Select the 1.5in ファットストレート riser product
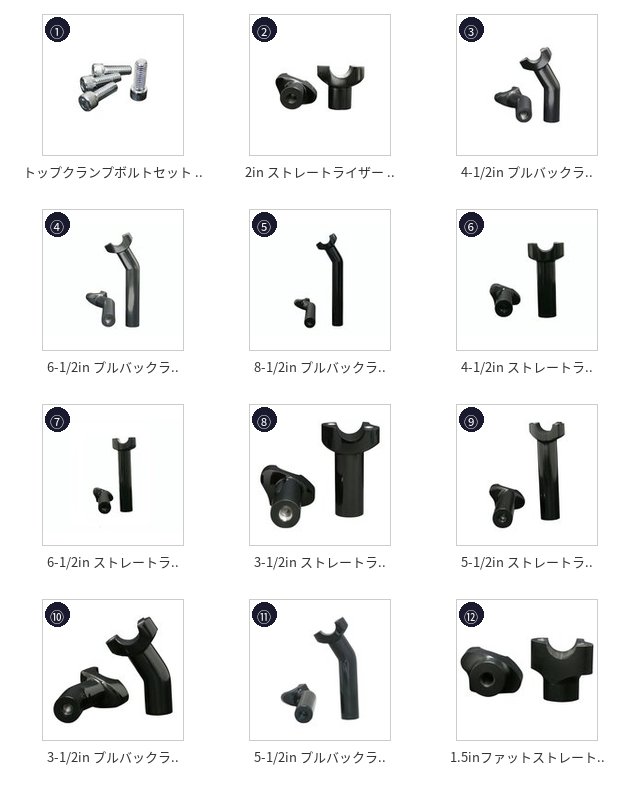The image size is (641, 800). [x=527, y=670]
